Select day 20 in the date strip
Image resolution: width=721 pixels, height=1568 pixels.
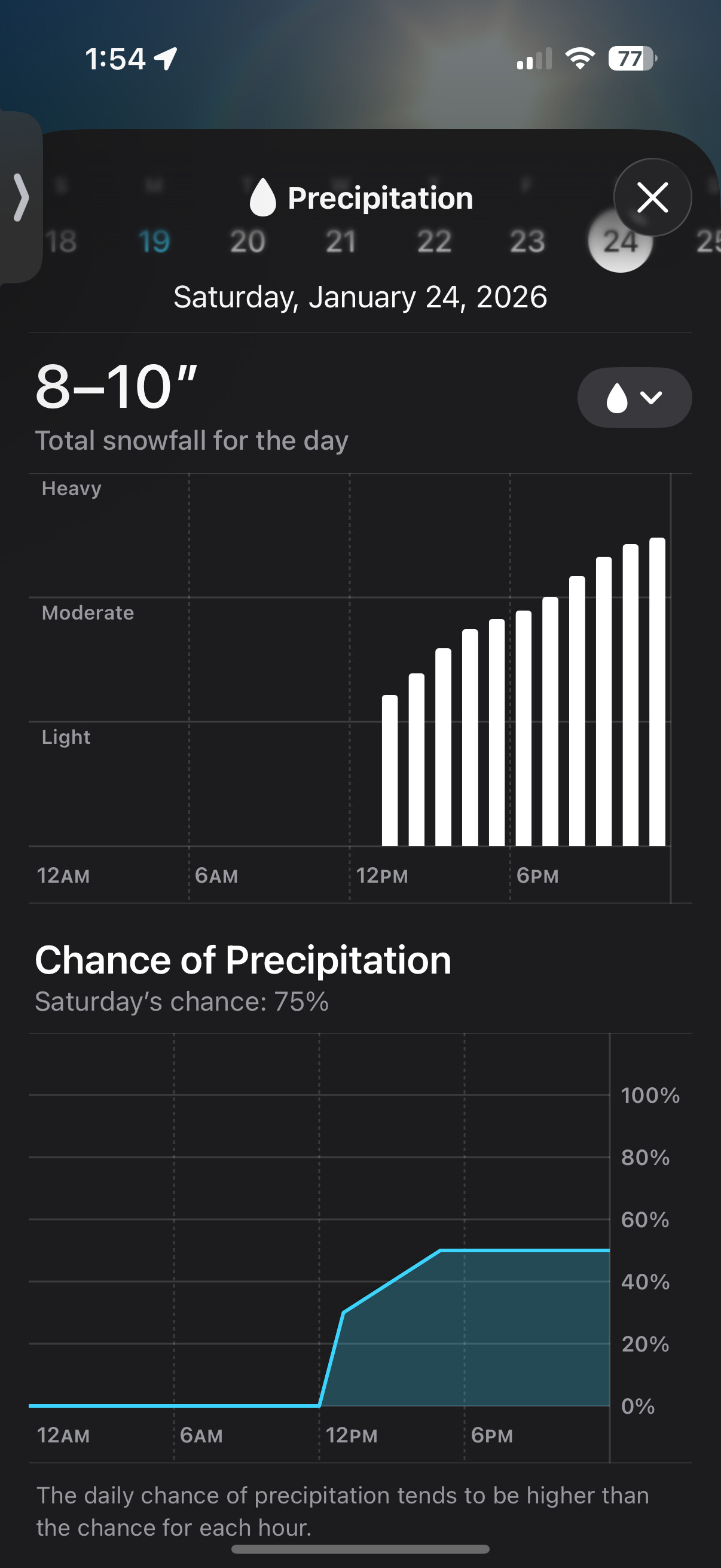pos(248,242)
